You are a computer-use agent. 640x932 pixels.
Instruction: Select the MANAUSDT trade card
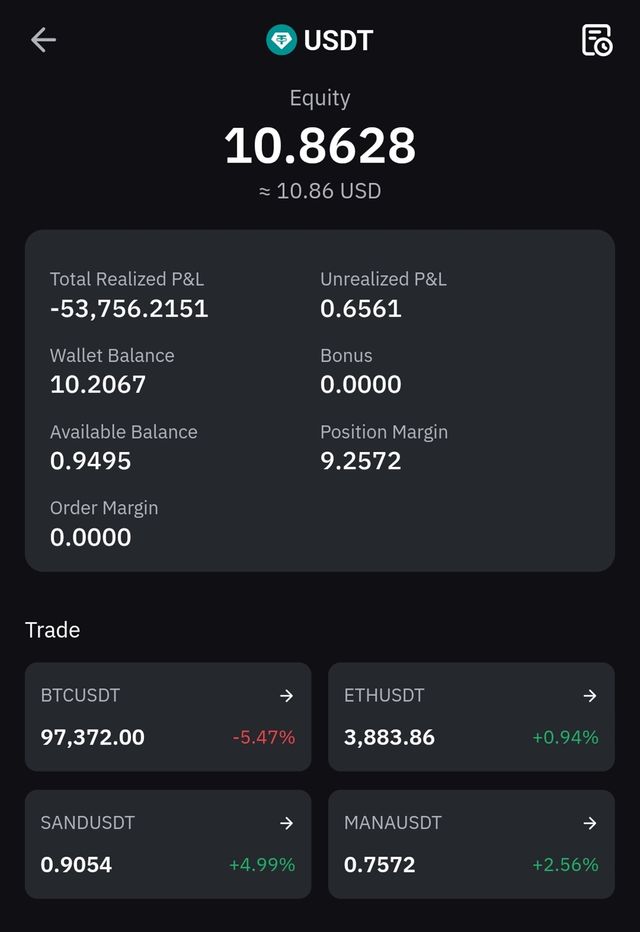(x=471, y=844)
